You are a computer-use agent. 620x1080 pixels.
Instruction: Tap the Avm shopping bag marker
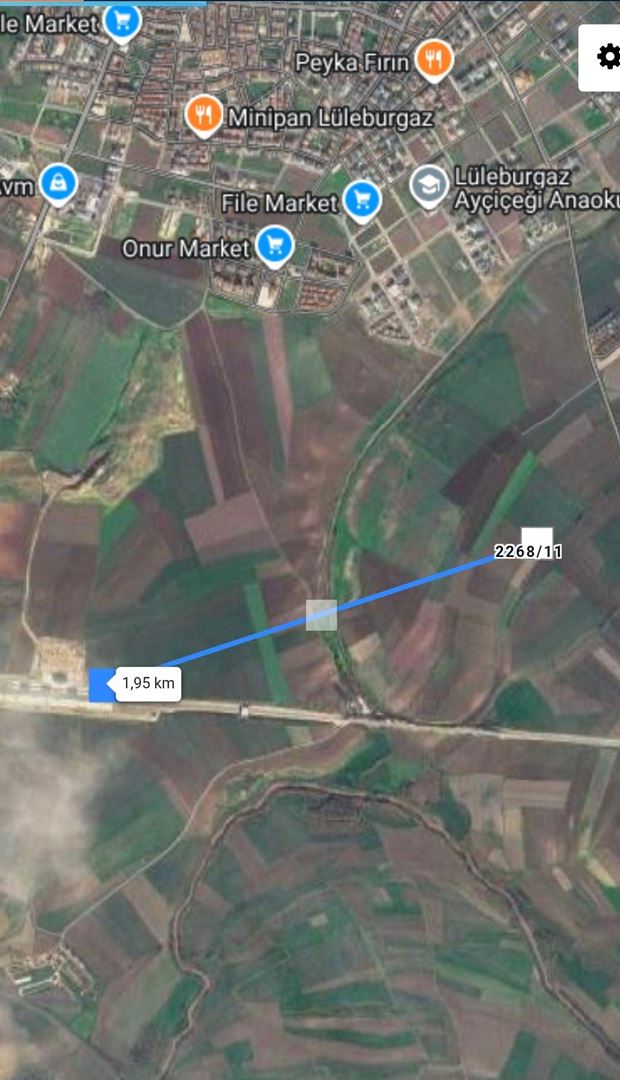59,183
